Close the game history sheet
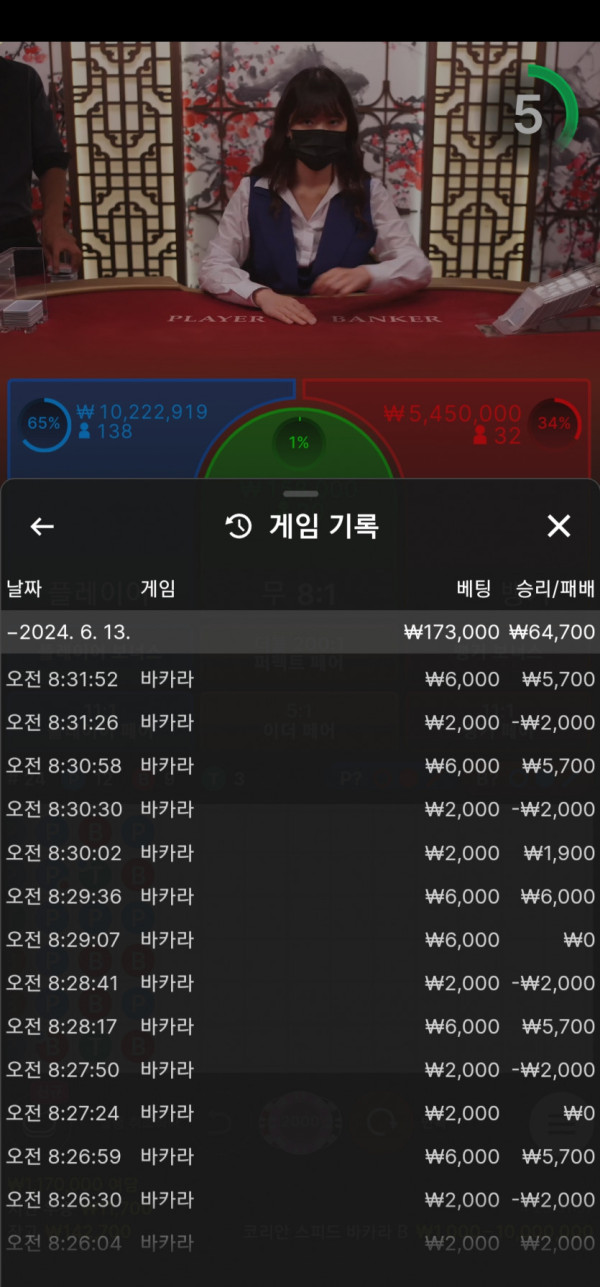The width and height of the screenshot is (600, 1287). click(558, 526)
